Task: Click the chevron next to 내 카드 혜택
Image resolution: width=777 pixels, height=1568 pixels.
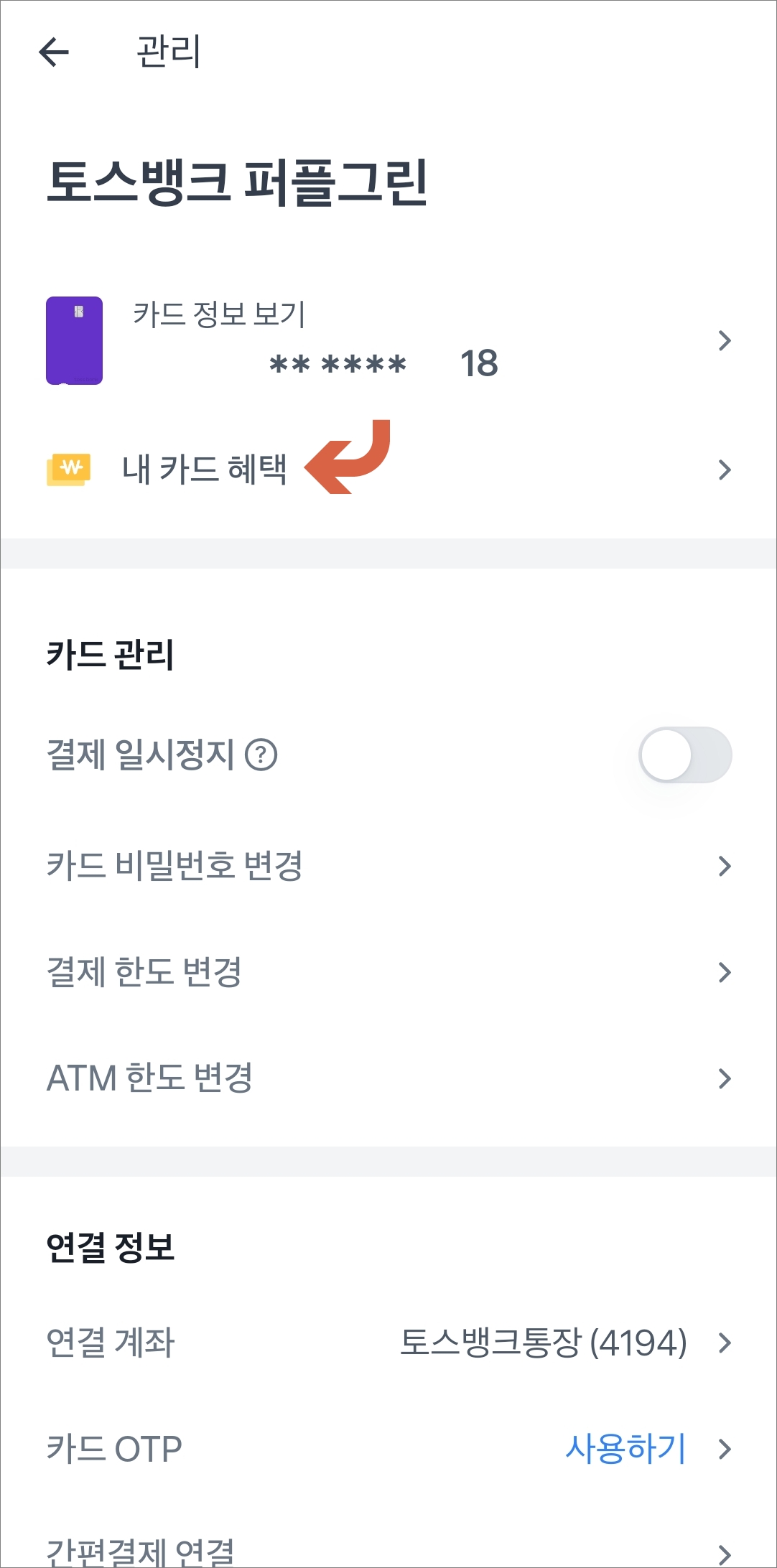Action: point(725,470)
